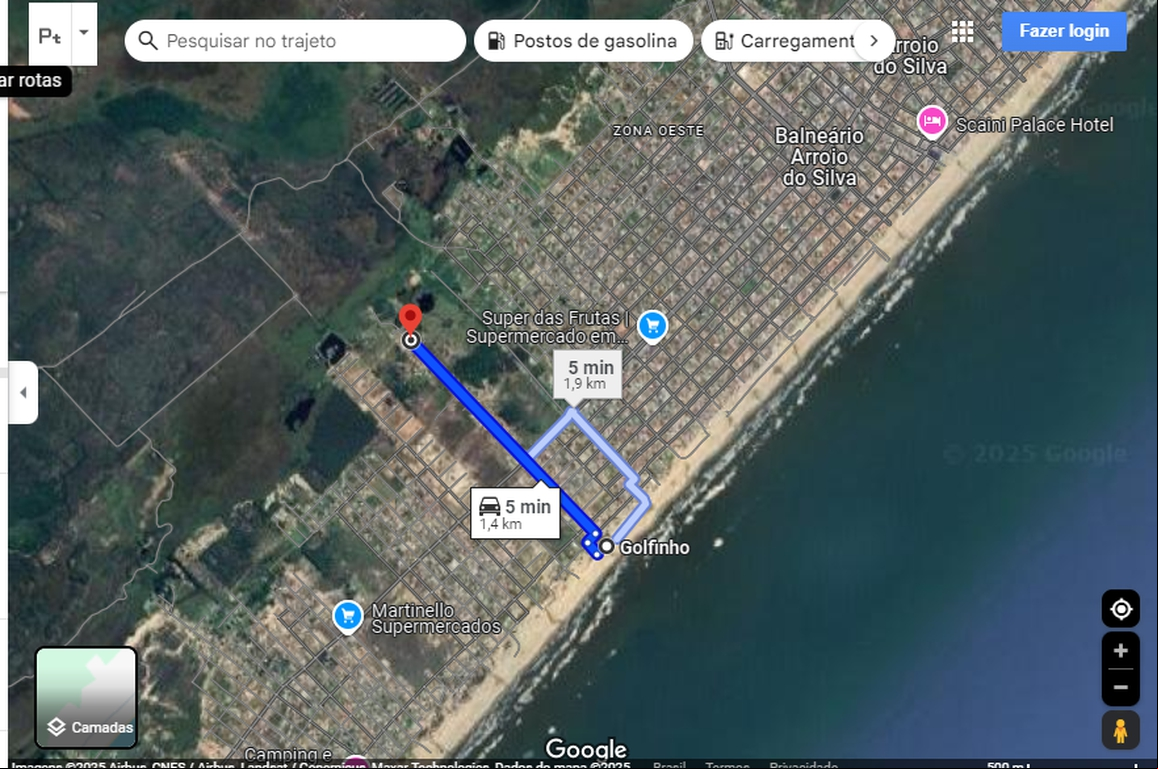Tap the 'Pesquisar no trajeto' search box
Viewport: 1158px width, 769px height.
click(300, 41)
